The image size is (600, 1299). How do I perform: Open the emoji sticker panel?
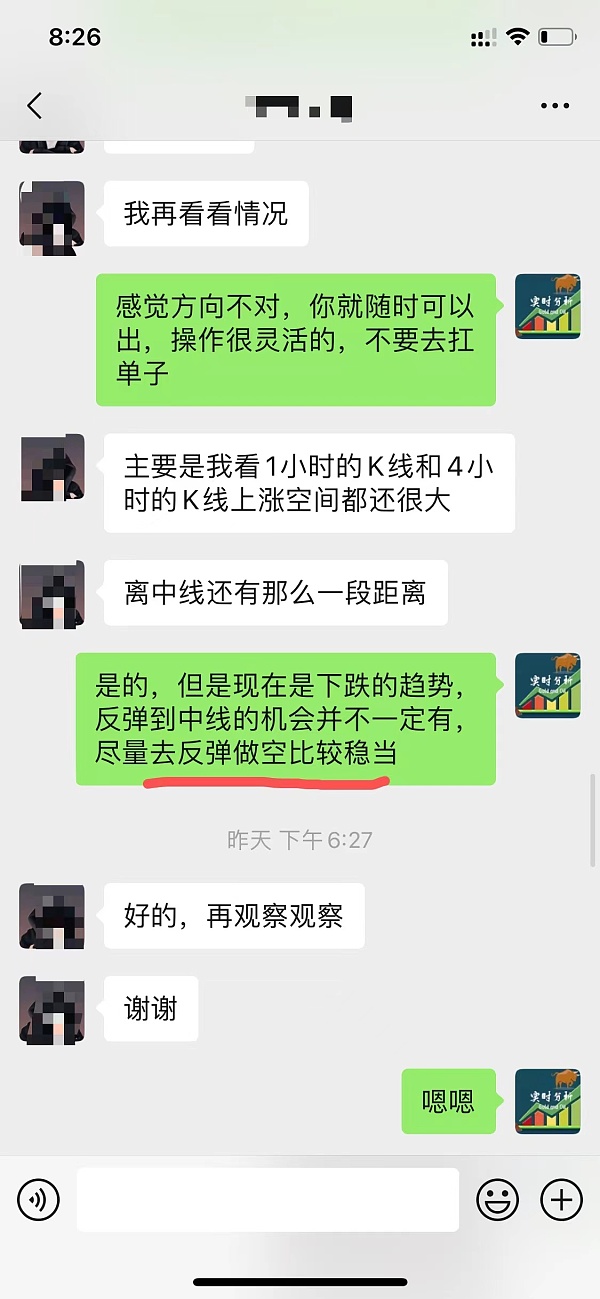click(497, 1198)
